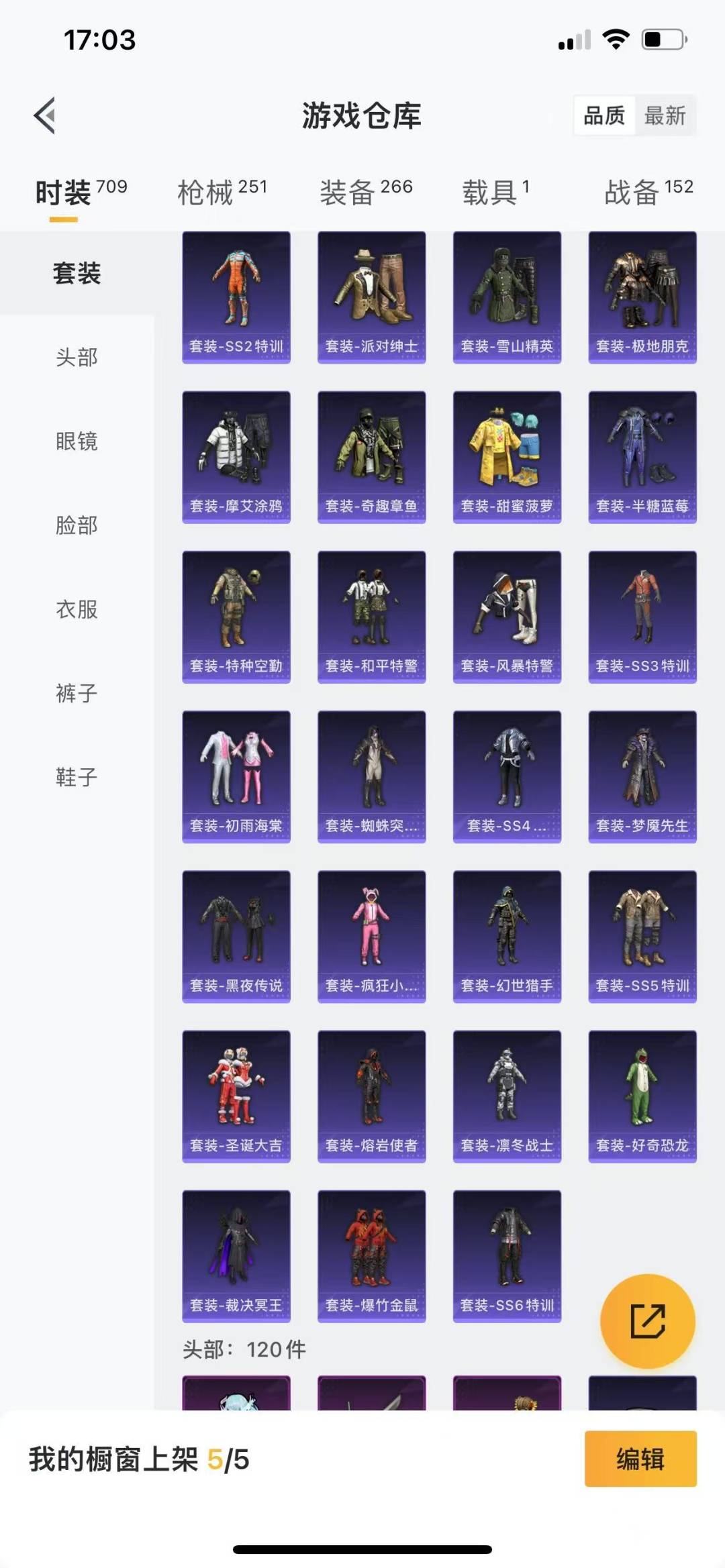The width and height of the screenshot is (725, 1568).
Task: Select 头部 in the side menu
Action: (77, 357)
